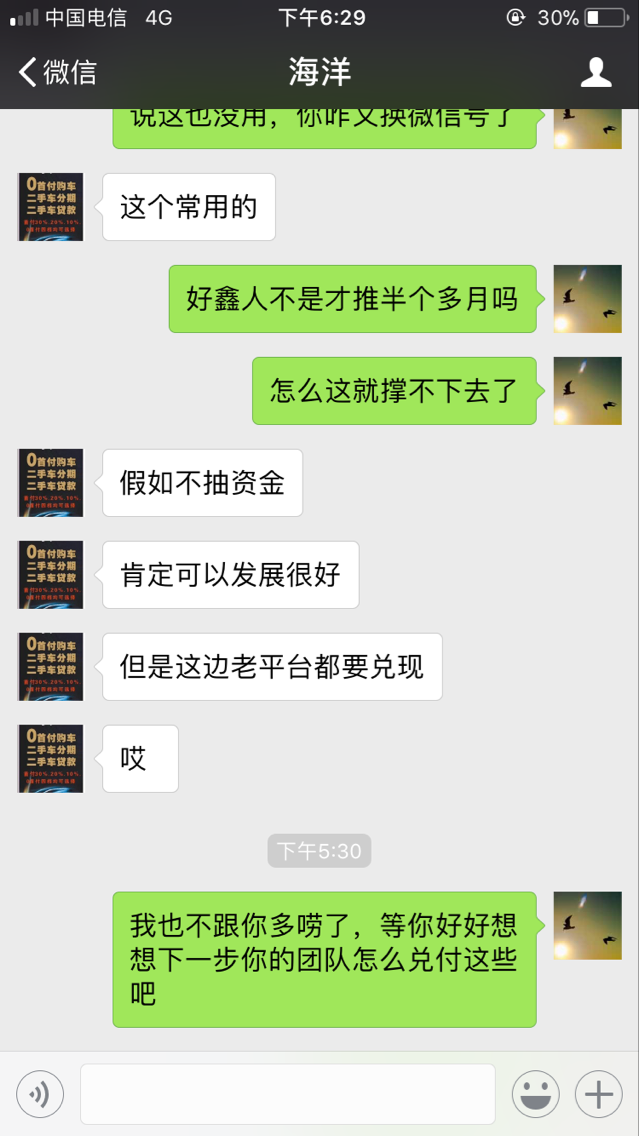Open chat info via the profile icon
This screenshot has width=639, height=1136.
[x=596, y=72]
